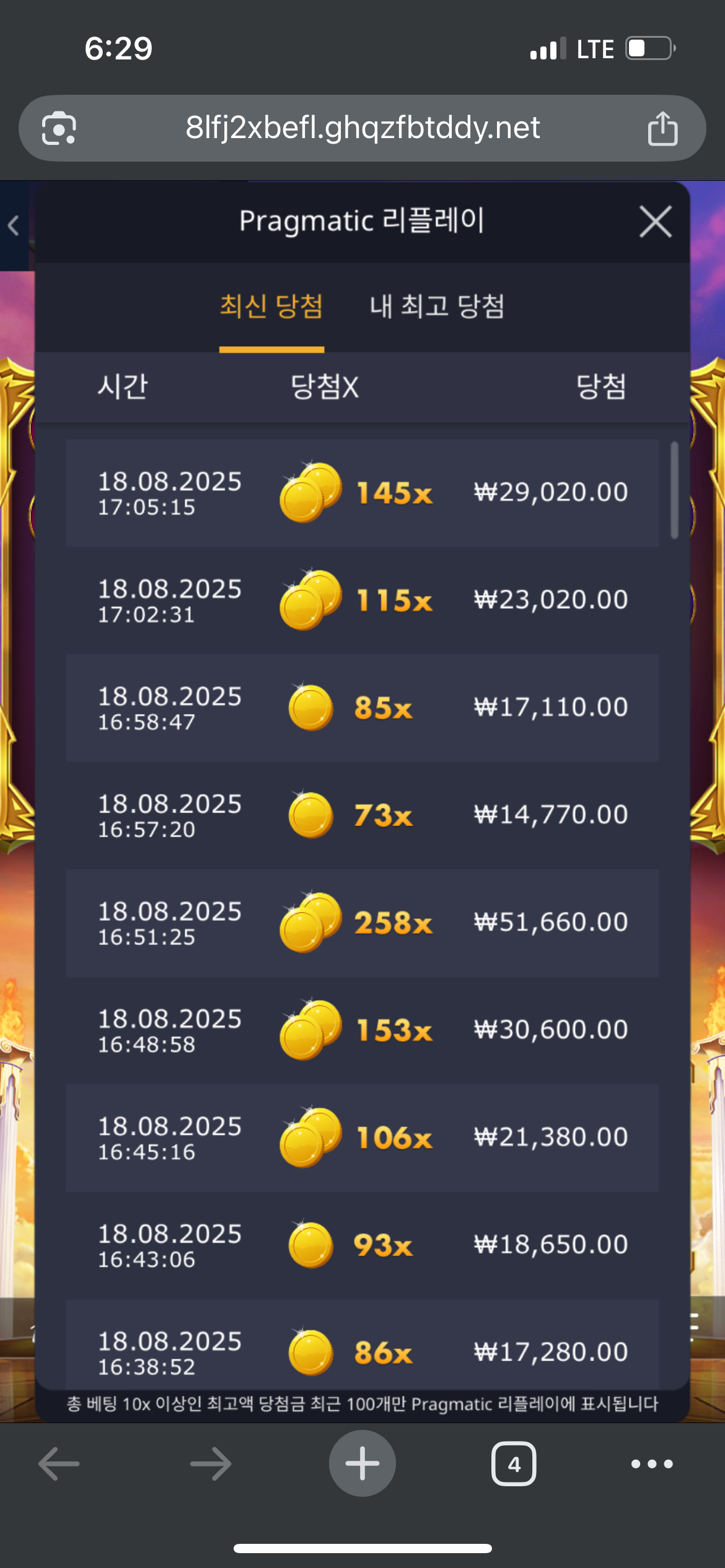Open a new browser tab
The height and width of the screenshot is (1568, 725).
tap(362, 1464)
